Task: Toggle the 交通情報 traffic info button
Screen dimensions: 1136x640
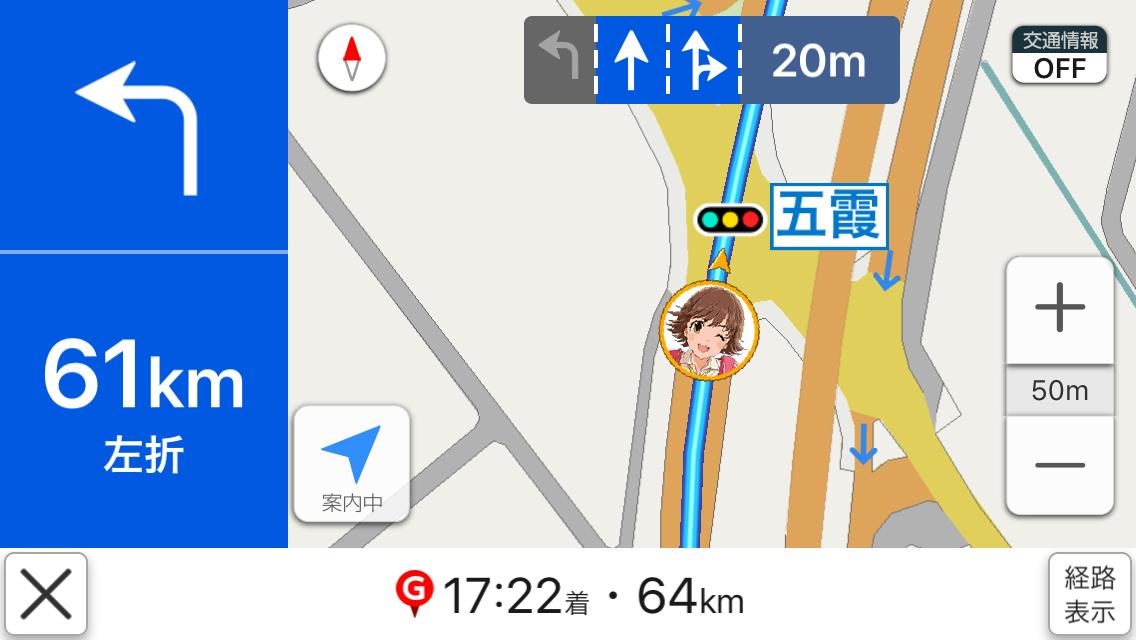Action: (x=1059, y=56)
